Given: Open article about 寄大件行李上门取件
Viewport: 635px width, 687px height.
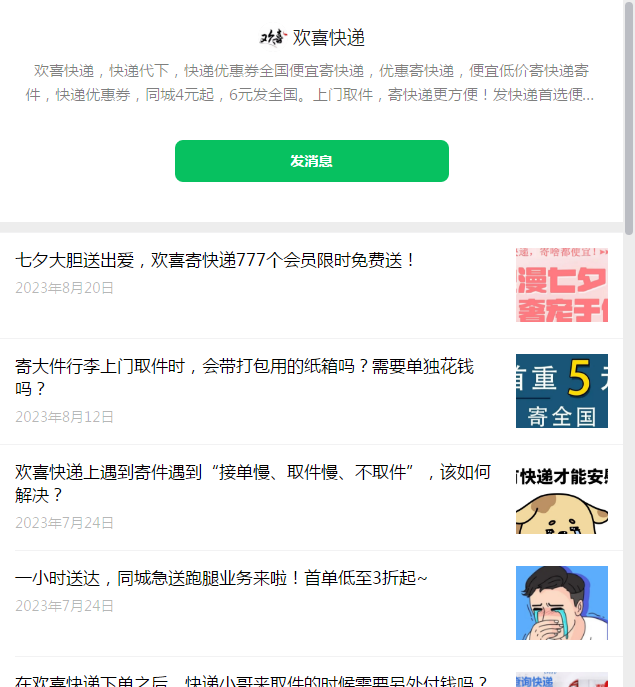Looking at the screenshot, I should [x=245, y=378].
